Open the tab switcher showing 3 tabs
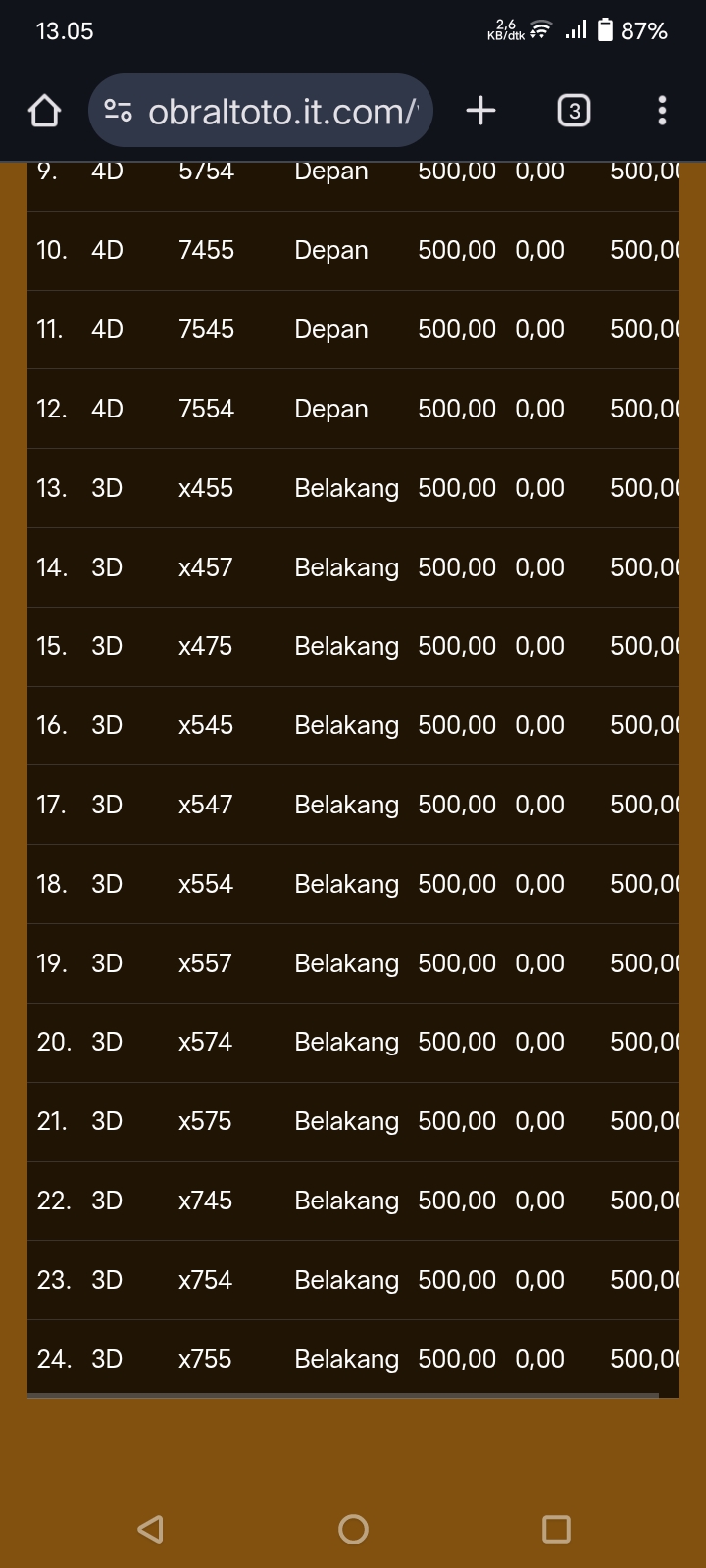 click(574, 111)
